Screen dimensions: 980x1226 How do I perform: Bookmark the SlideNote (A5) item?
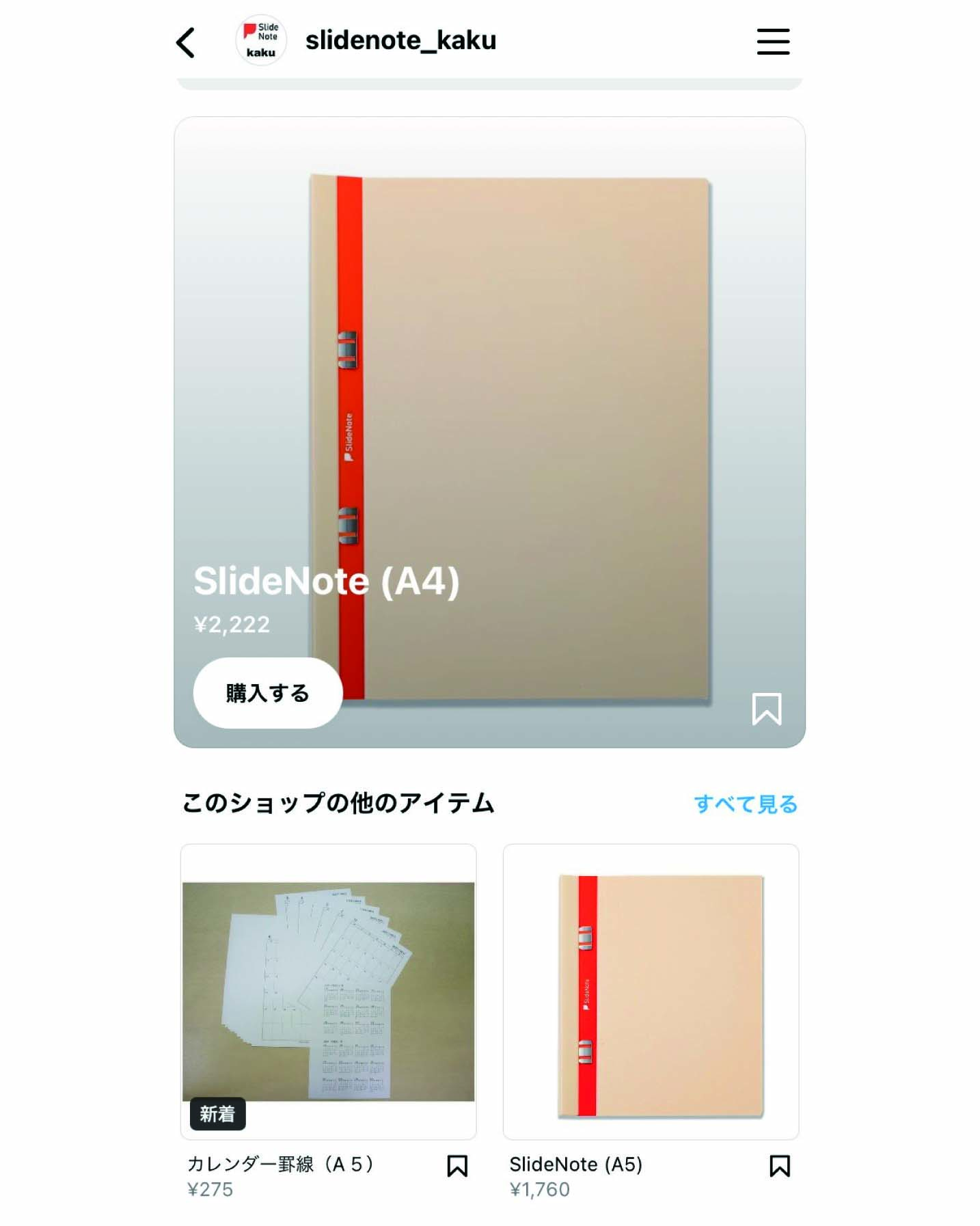pyautogui.click(x=779, y=1166)
